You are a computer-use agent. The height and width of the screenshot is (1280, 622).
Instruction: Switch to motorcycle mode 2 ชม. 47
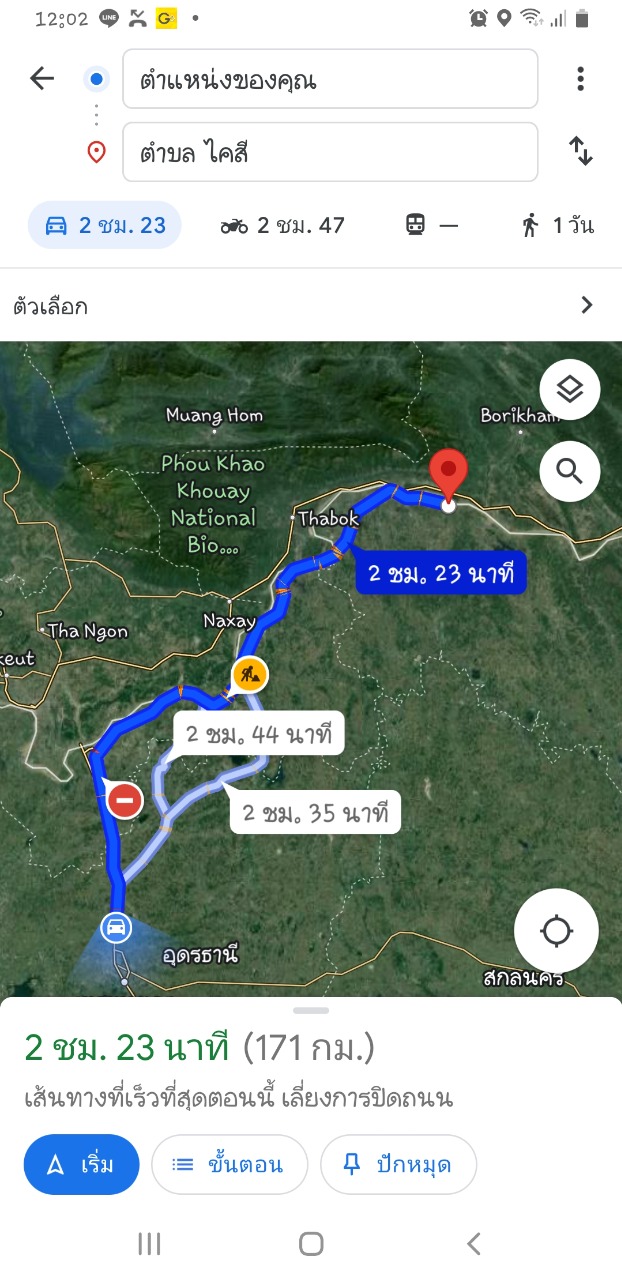283,225
